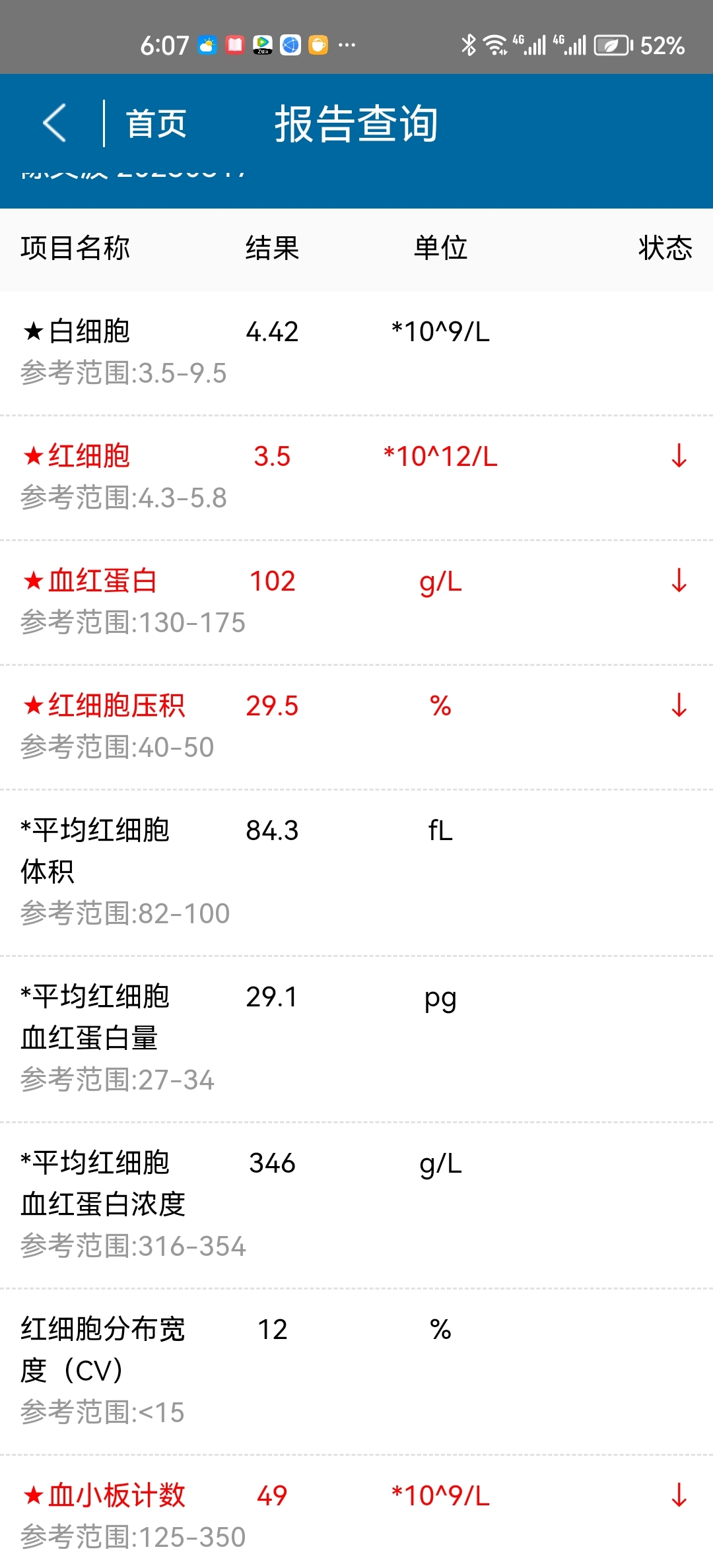
Task: Return to the 首页 home page
Action: 156,123
